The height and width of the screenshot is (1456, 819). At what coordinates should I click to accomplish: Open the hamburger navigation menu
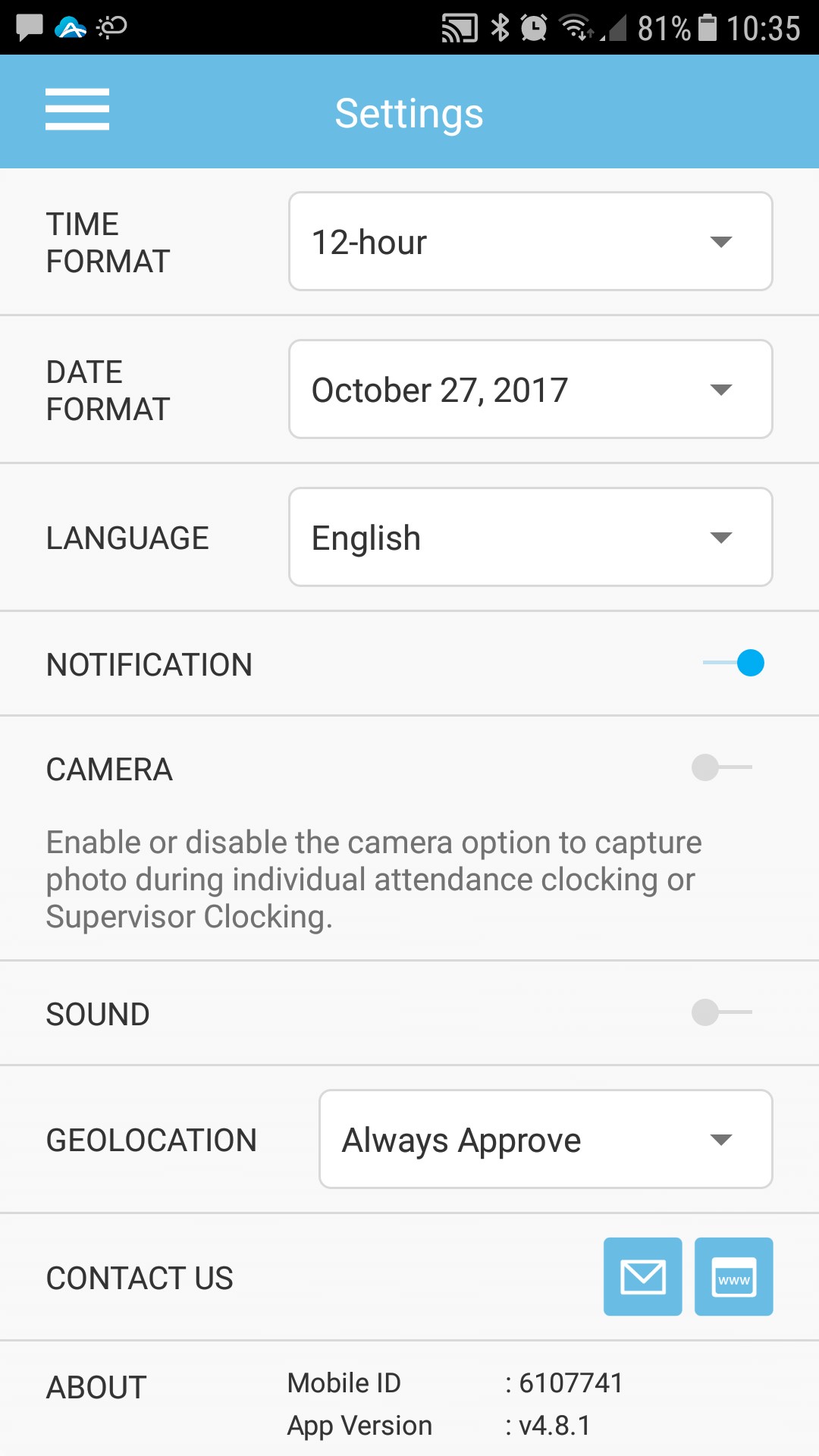77,109
